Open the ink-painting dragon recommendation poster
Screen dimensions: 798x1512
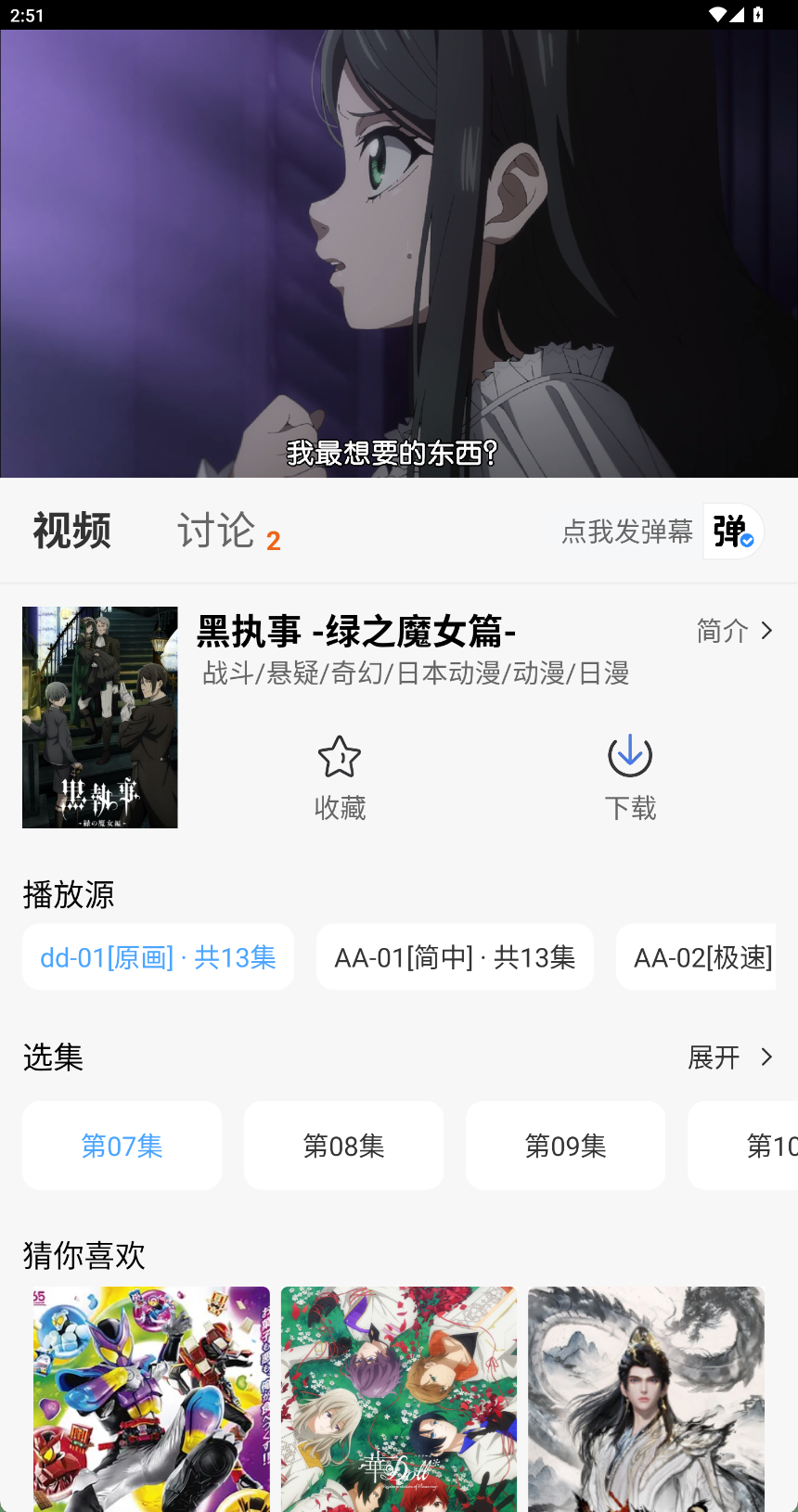click(x=646, y=1399)
